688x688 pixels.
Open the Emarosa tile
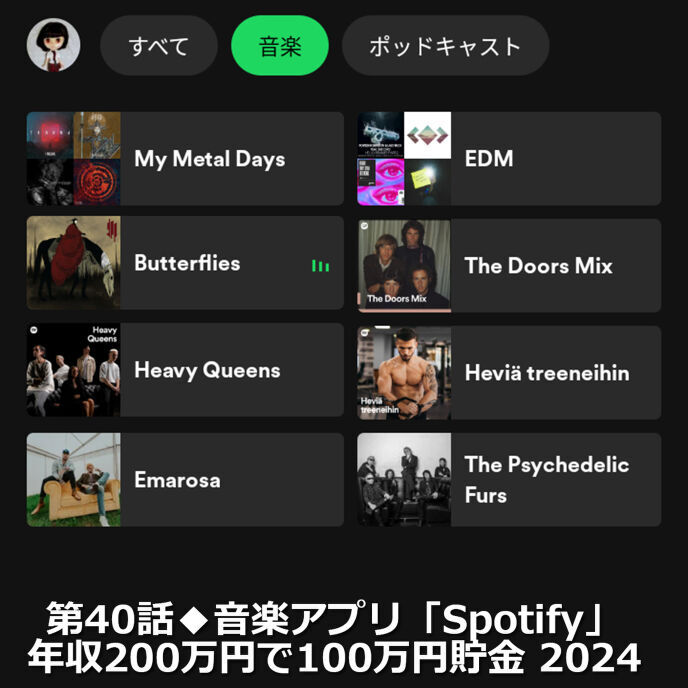coord(185,480)
